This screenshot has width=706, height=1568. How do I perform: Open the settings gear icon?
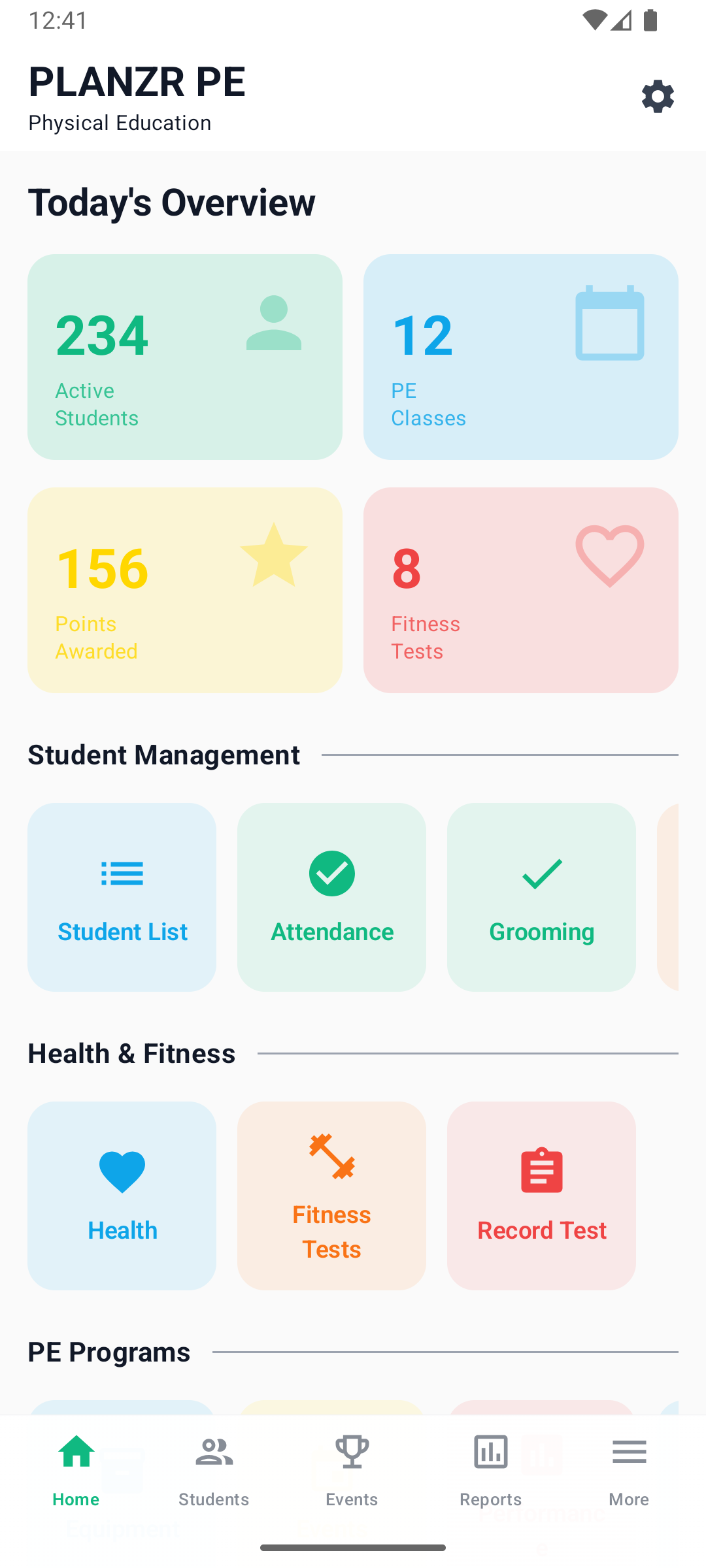tap(658, 96)
